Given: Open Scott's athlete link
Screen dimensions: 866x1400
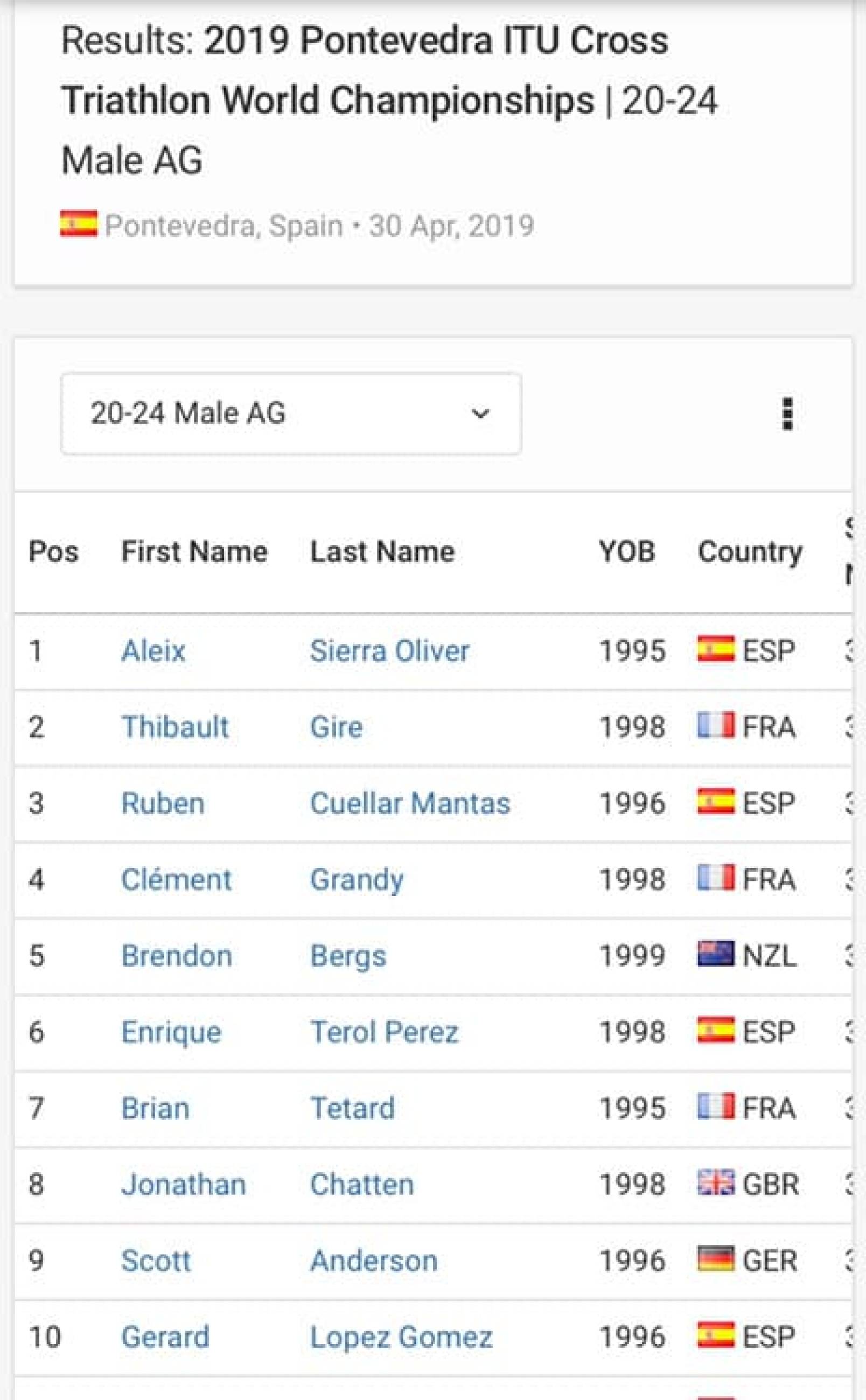Looking at the screenshot, I should point(156,1261).
